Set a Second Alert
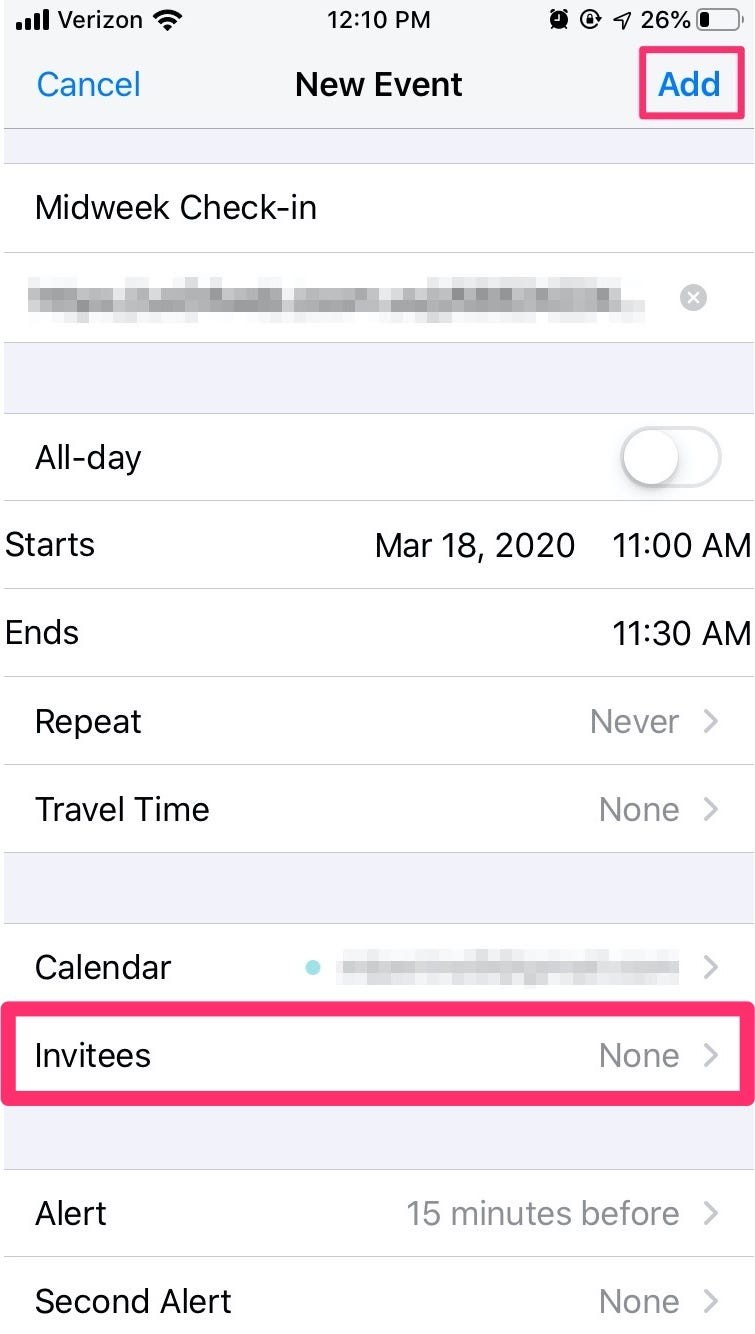 (x=377, y=1301)
